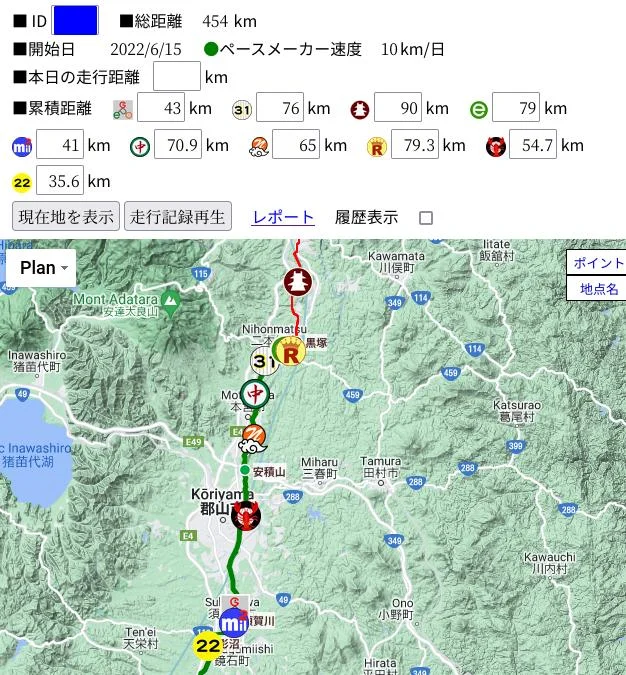
Task: Tap the 現在地を表示 button
Action: coord(66,216)
